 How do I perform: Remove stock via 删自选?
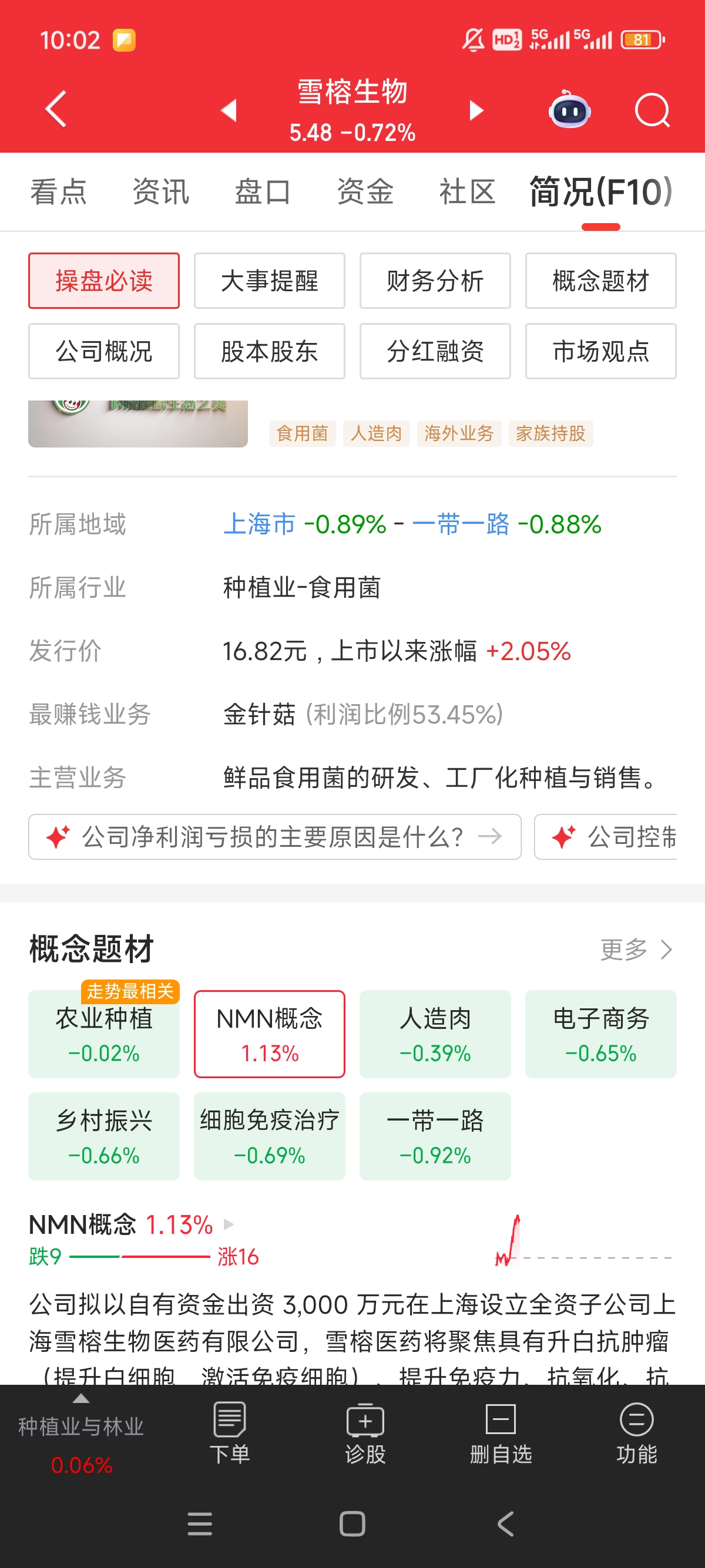coord(501,1434)
